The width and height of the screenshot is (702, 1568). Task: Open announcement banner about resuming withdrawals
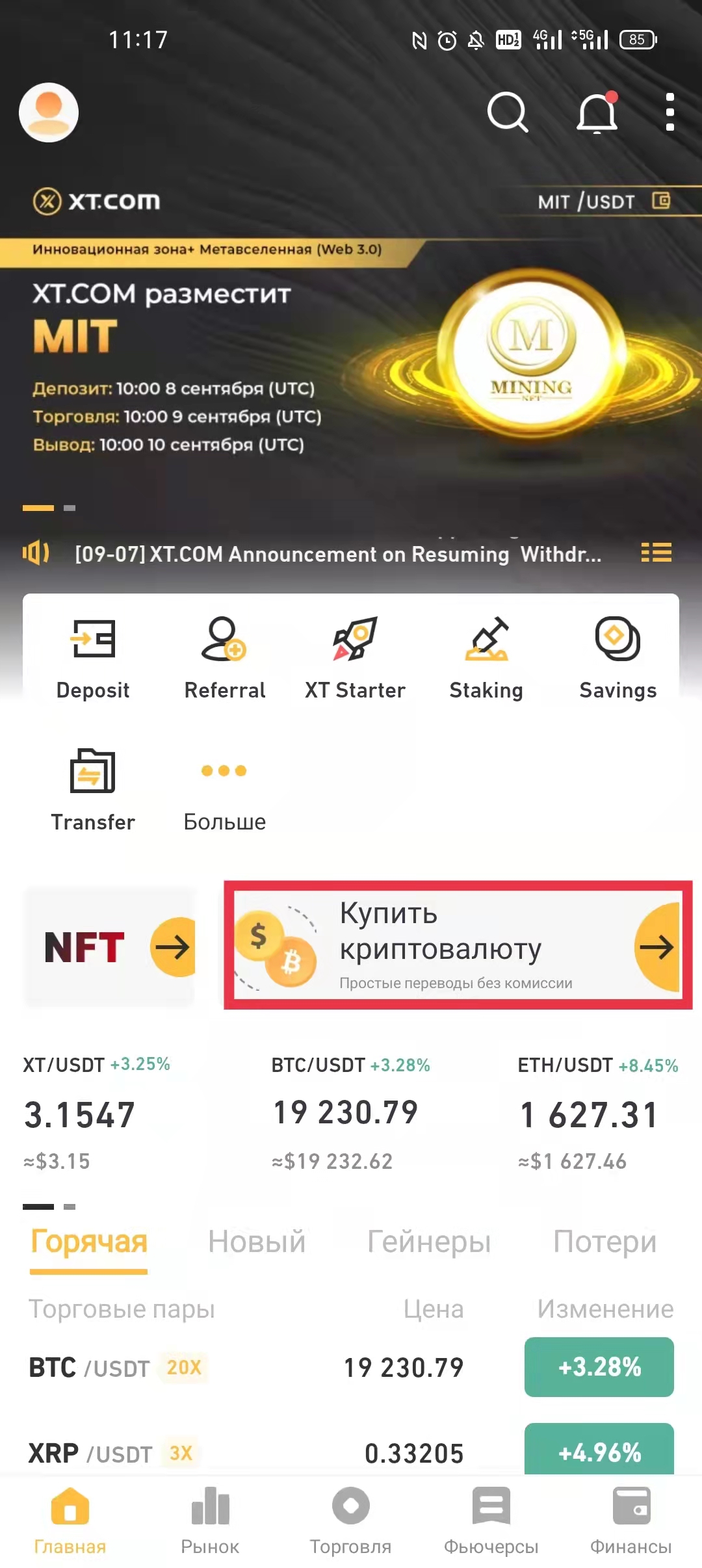338,555
